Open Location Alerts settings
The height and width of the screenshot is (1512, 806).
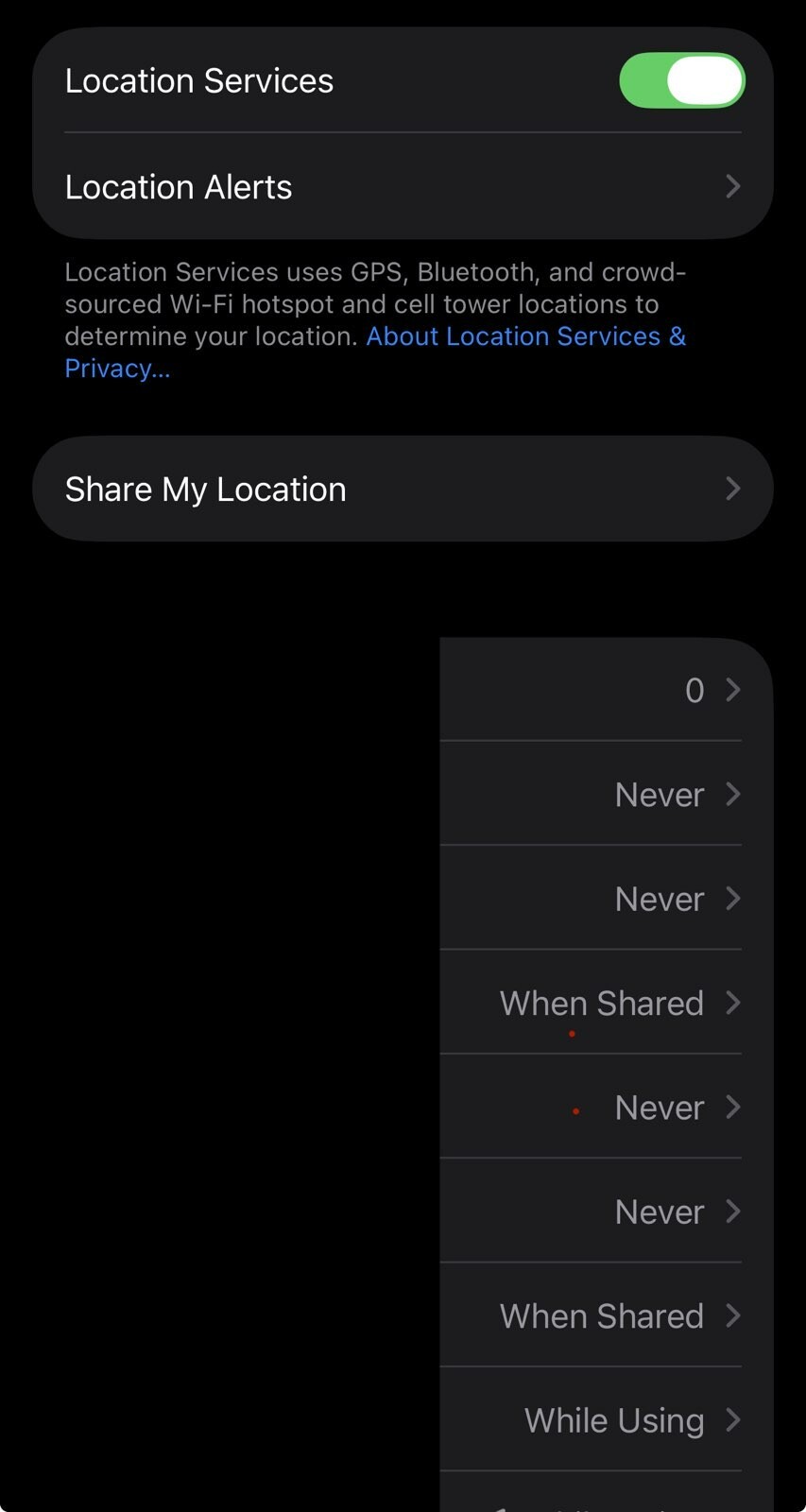(403, 186)
